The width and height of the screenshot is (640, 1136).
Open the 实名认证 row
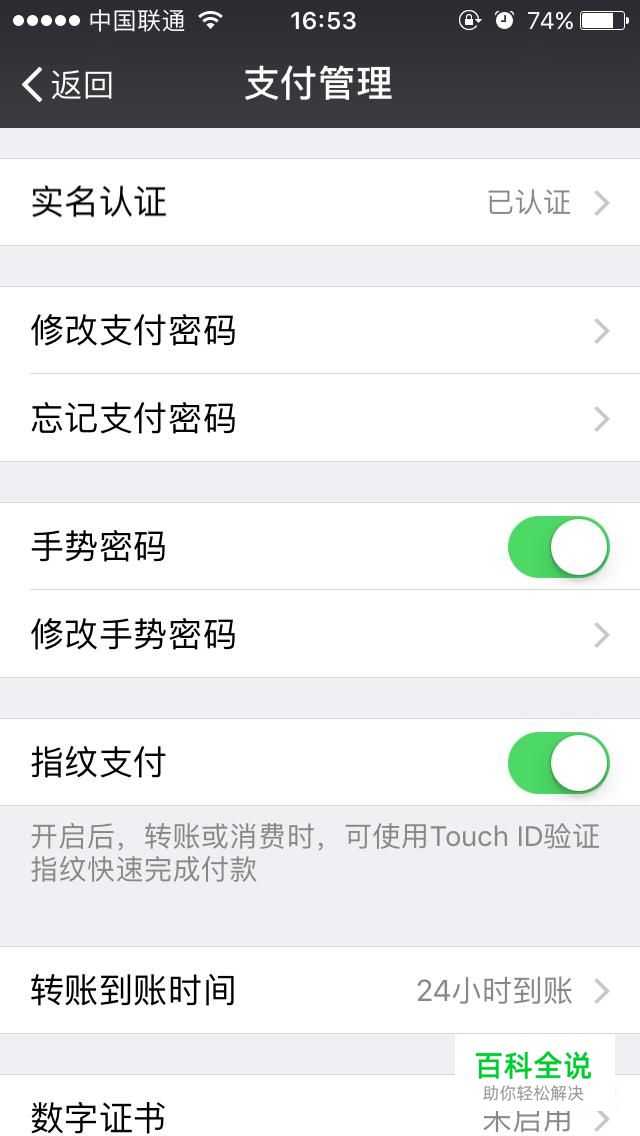pos(320,202)
